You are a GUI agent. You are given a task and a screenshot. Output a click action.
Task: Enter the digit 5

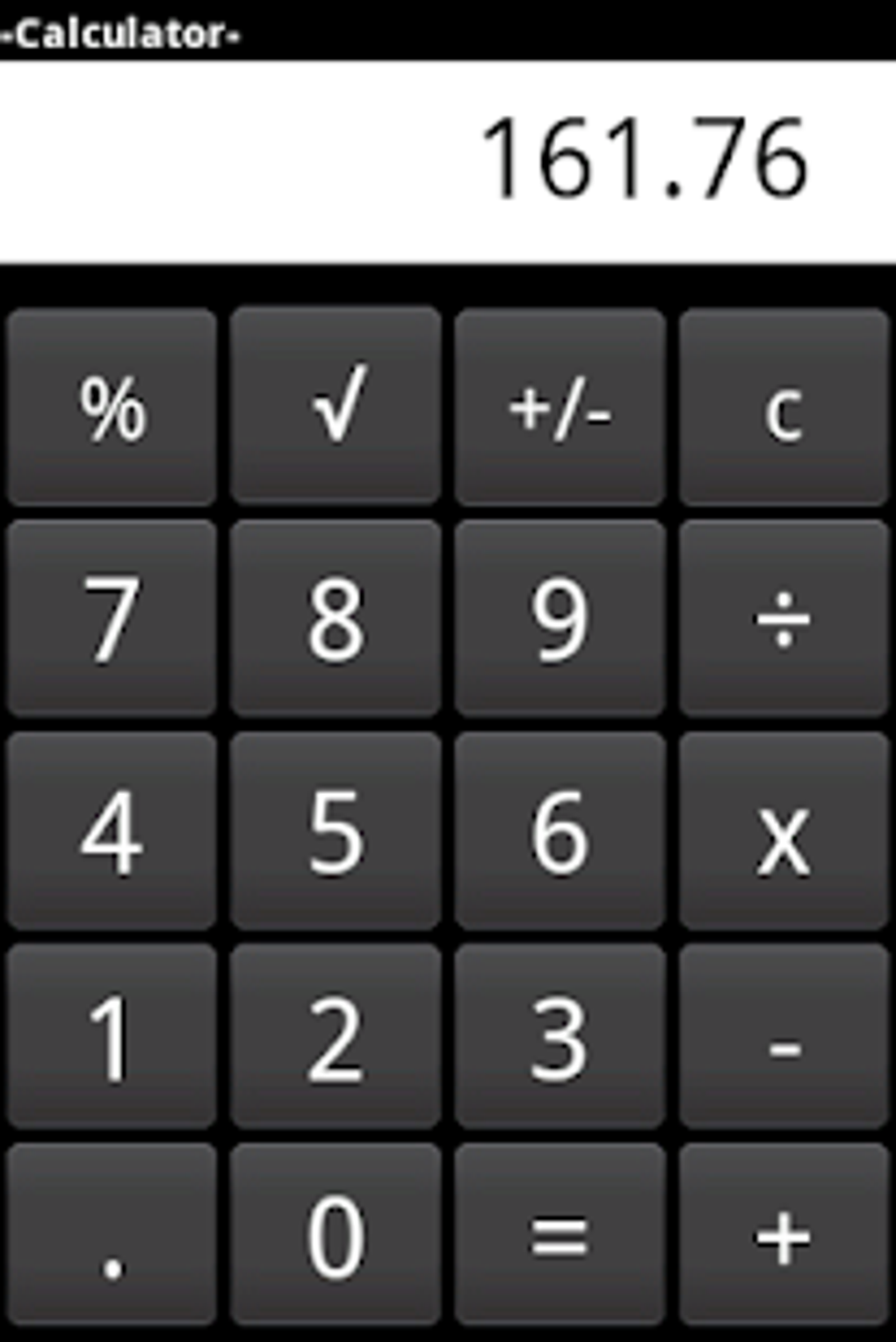click(x=336, y=831)
